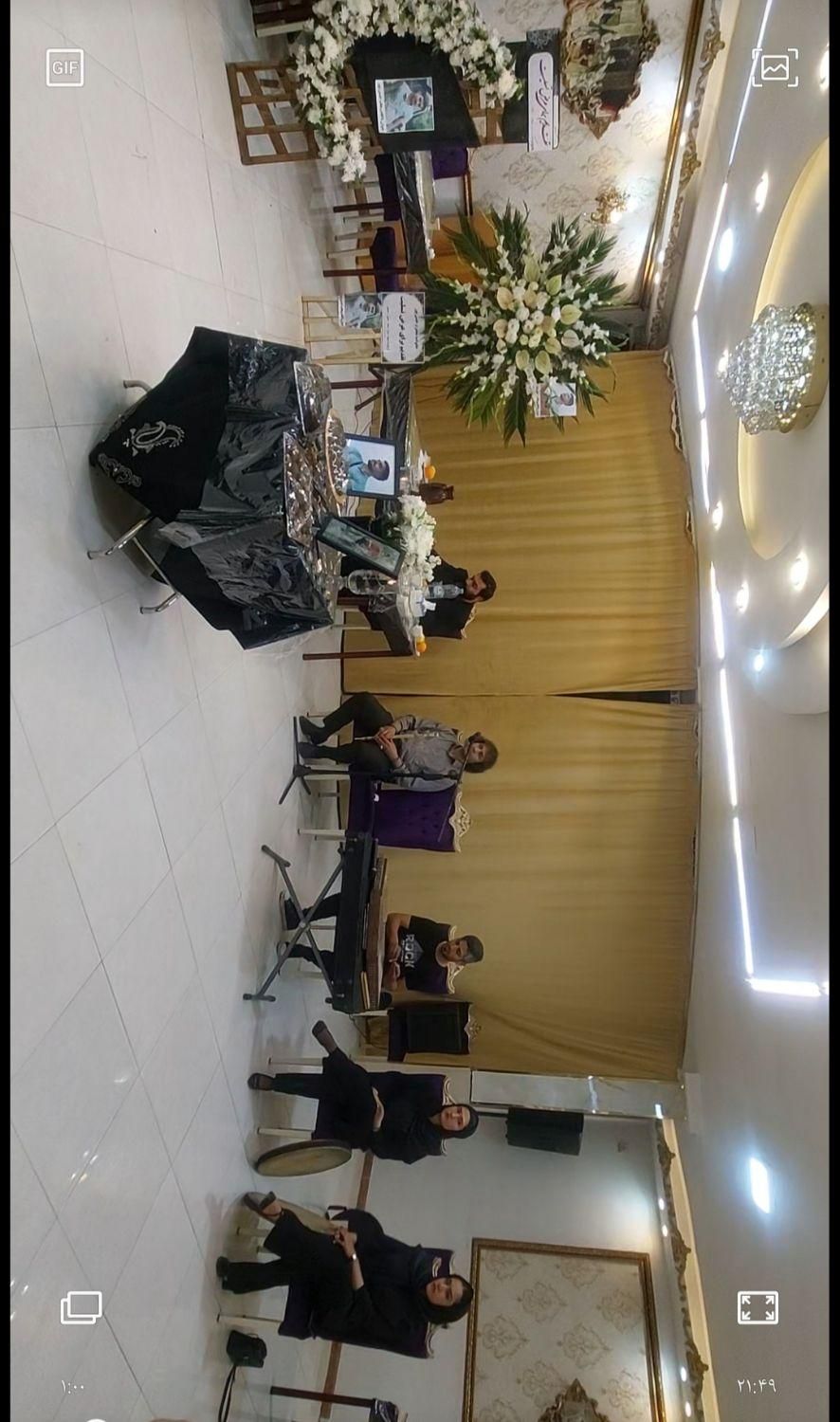Create a GIF from this video

coord(64,68)
